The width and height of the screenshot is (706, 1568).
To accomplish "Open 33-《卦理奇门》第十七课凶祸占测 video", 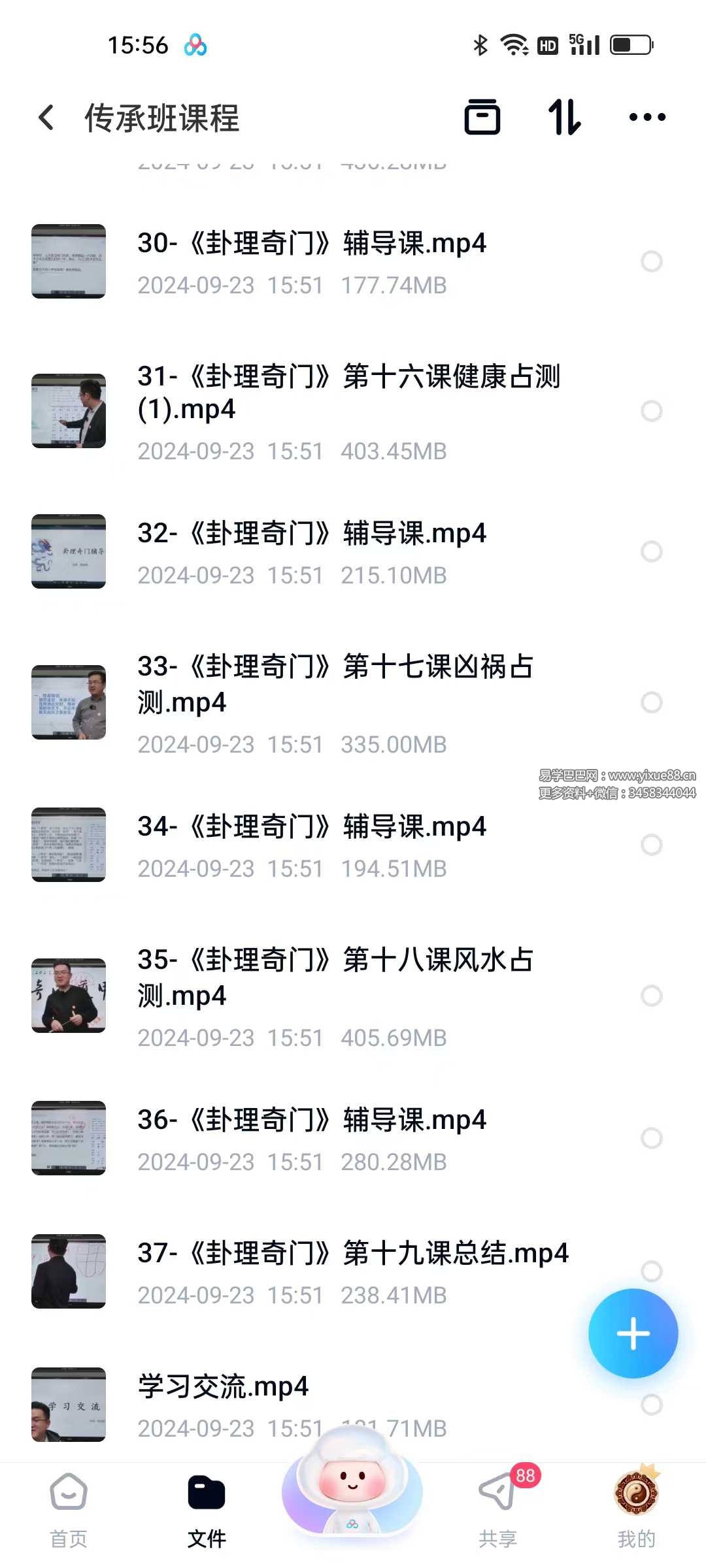I will (335, 683).
